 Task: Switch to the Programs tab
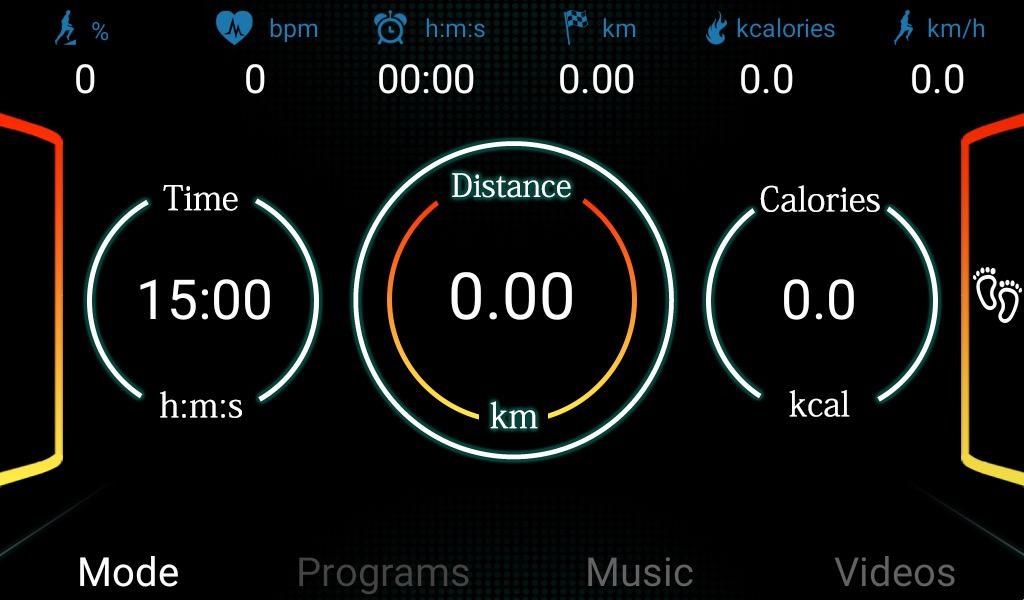pos(383,572)
